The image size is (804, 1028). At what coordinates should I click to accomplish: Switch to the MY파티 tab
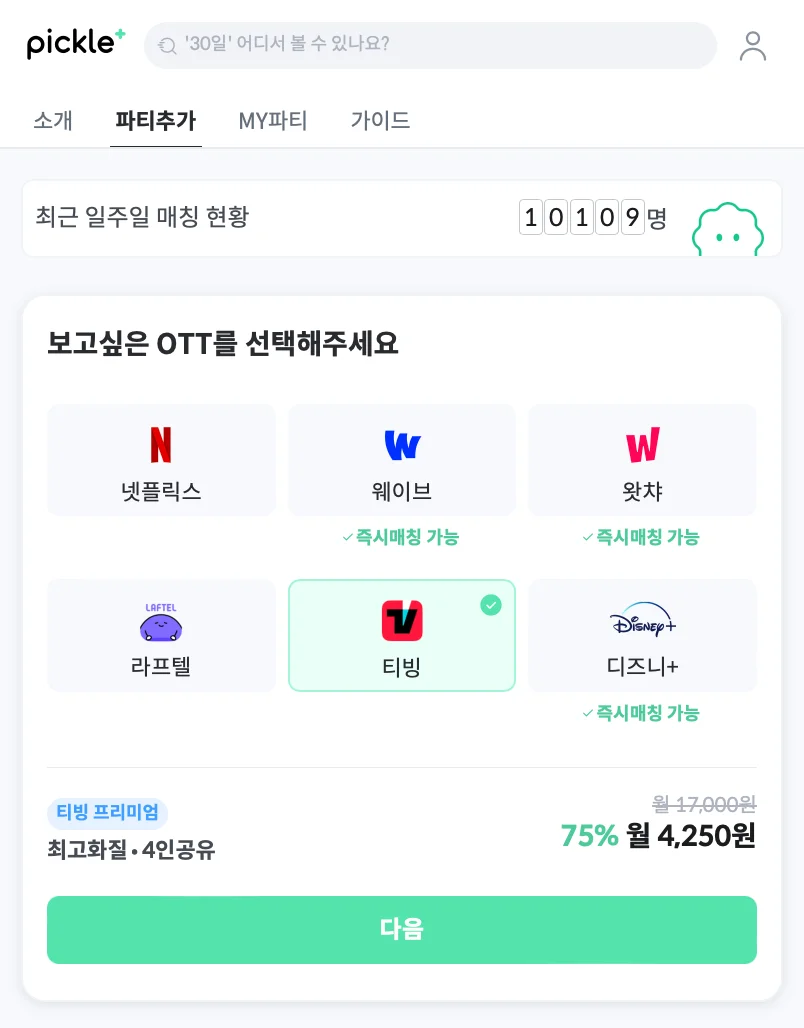click(273, 121)
